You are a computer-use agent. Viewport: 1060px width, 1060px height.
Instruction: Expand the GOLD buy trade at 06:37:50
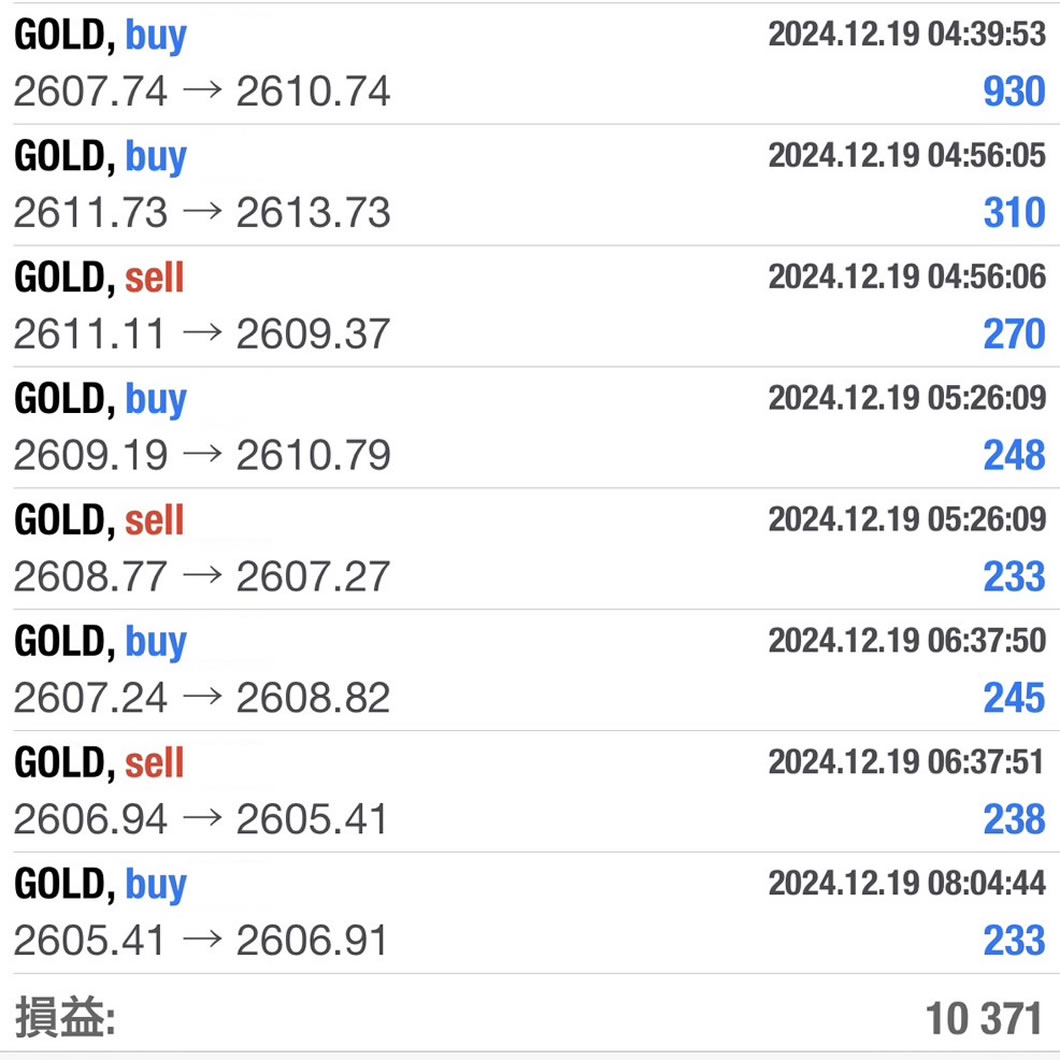tap(530, 670)
